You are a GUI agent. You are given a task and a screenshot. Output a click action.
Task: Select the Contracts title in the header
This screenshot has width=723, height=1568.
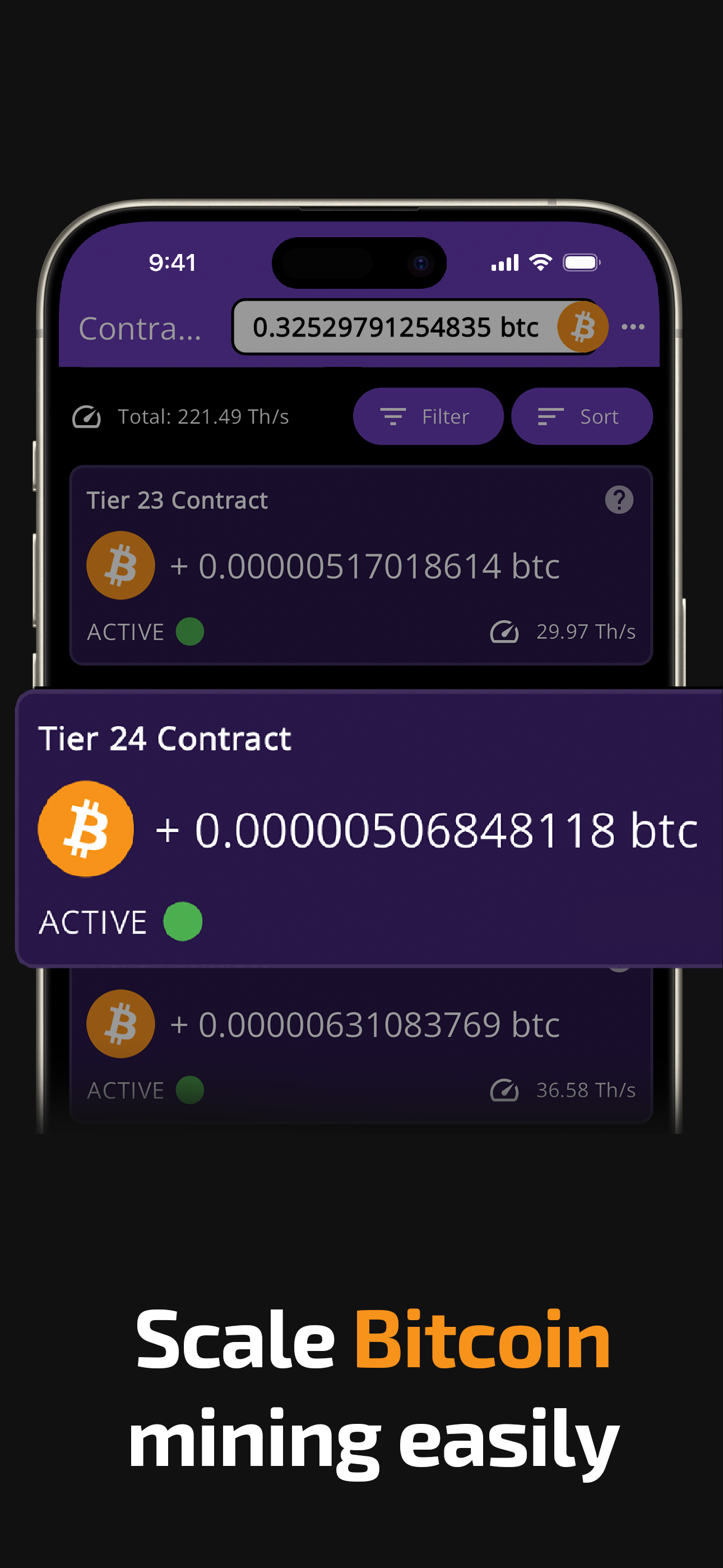click(x=141, y=328)
